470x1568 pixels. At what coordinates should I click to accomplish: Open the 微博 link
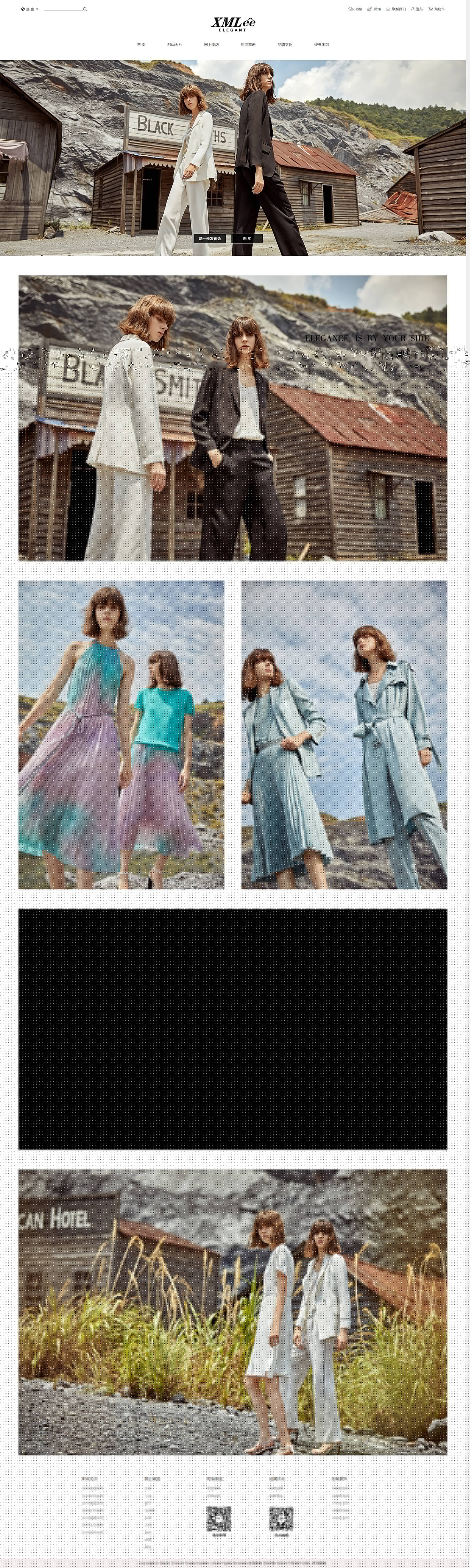374,9
